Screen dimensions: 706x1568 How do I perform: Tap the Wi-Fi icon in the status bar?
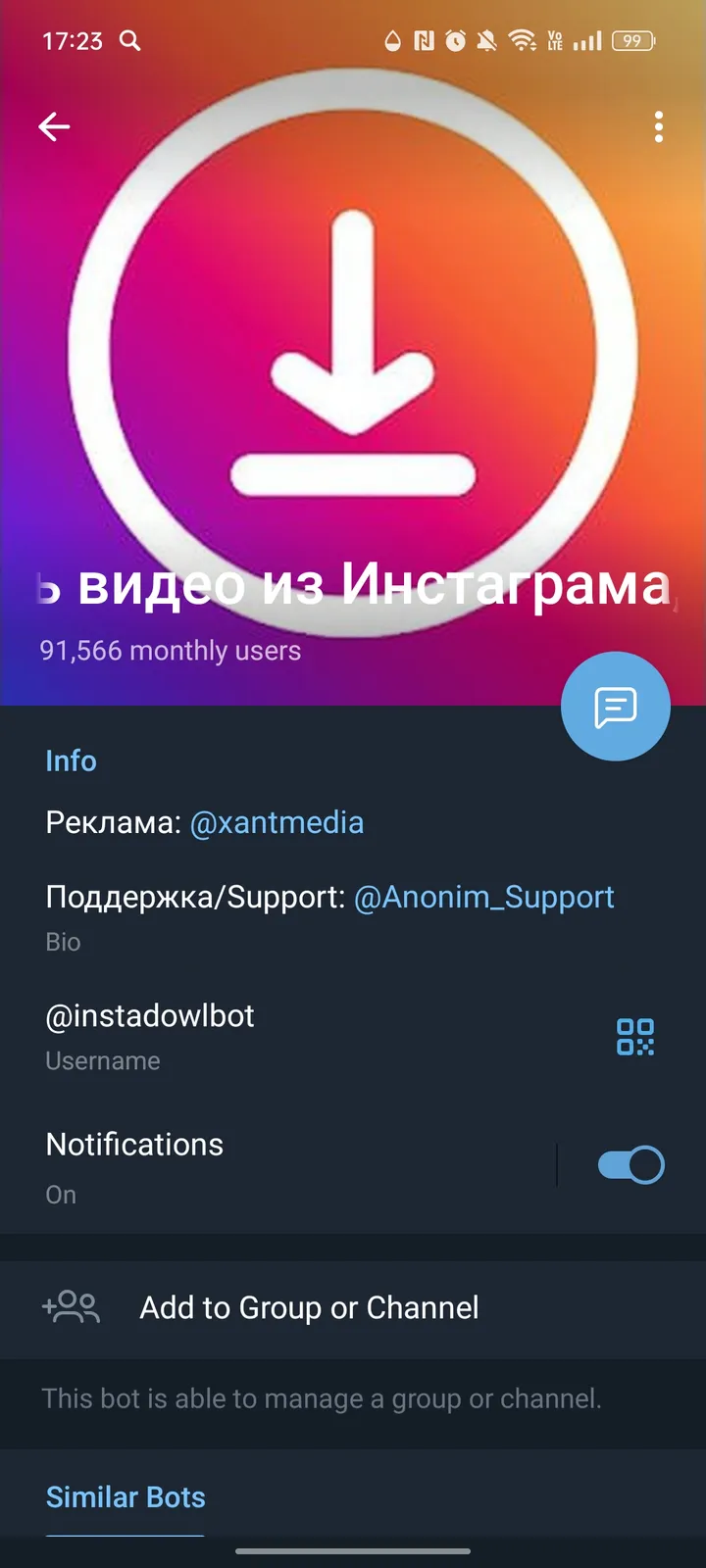pyautogui.click(x=521, y=40)
